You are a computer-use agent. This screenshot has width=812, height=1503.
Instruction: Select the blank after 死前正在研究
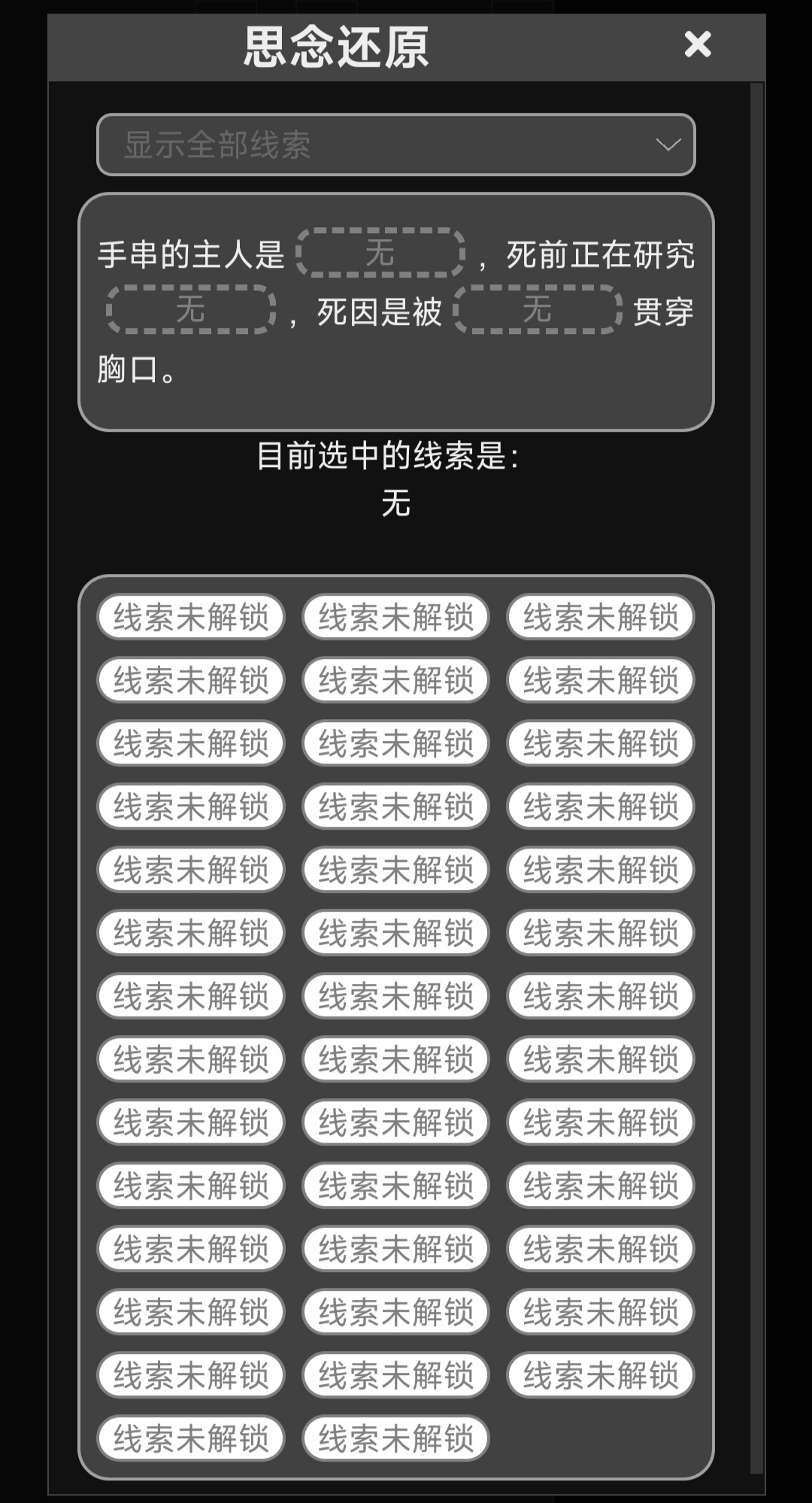coord(191,309)
